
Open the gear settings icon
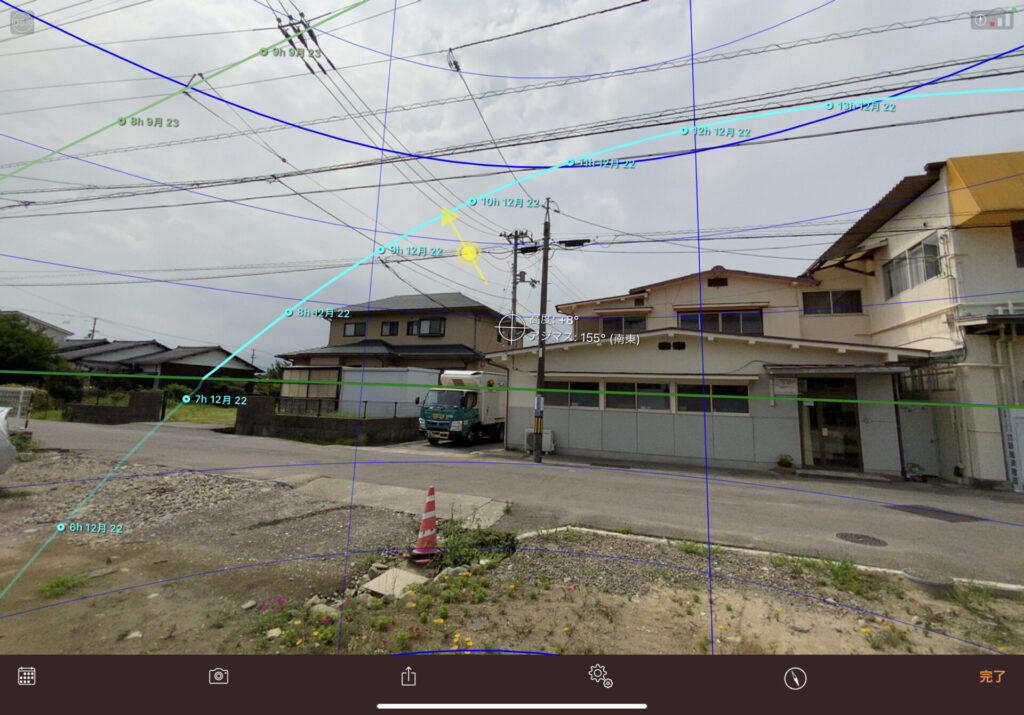600,676
